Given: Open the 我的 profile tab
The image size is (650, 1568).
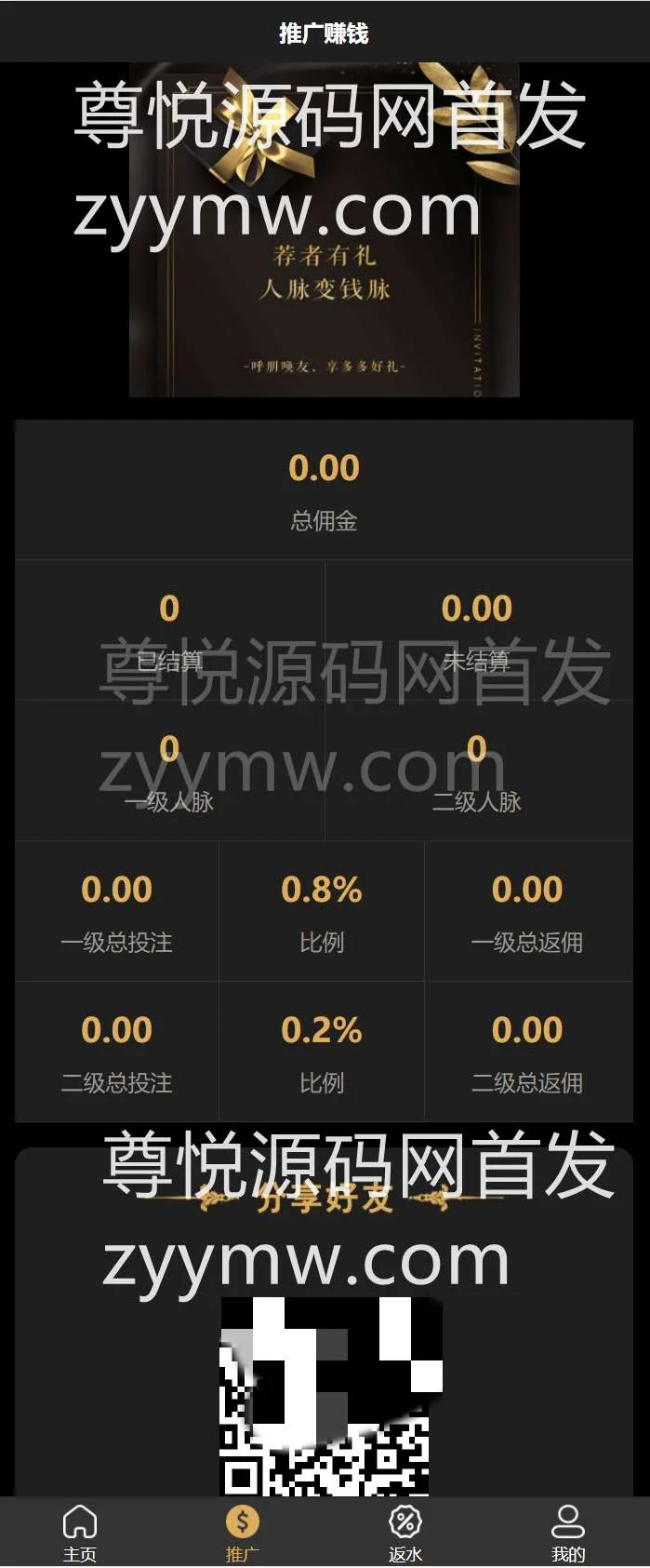Looking at the screenshot, I should pos(568,1532).
